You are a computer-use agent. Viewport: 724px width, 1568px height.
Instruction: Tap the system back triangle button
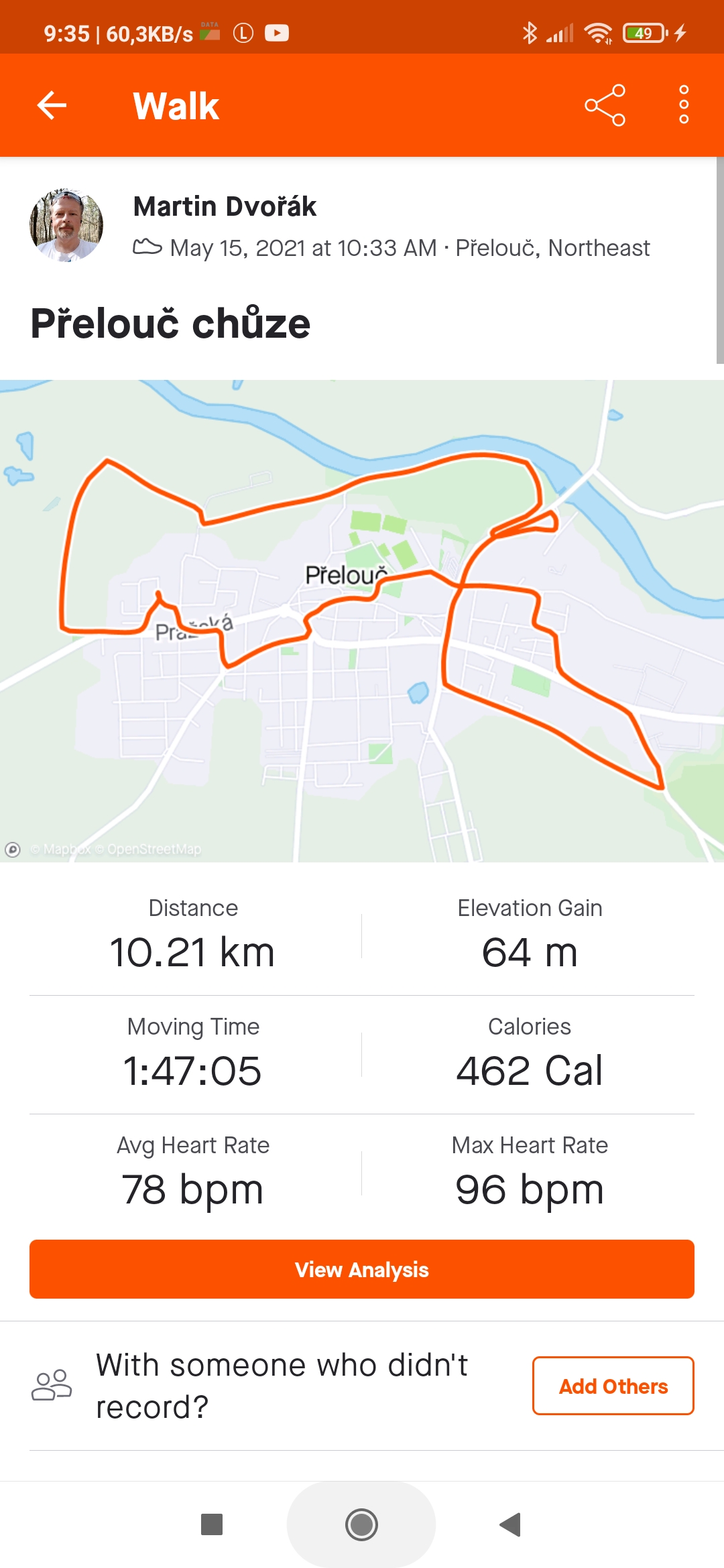(x=511, y=1524)
